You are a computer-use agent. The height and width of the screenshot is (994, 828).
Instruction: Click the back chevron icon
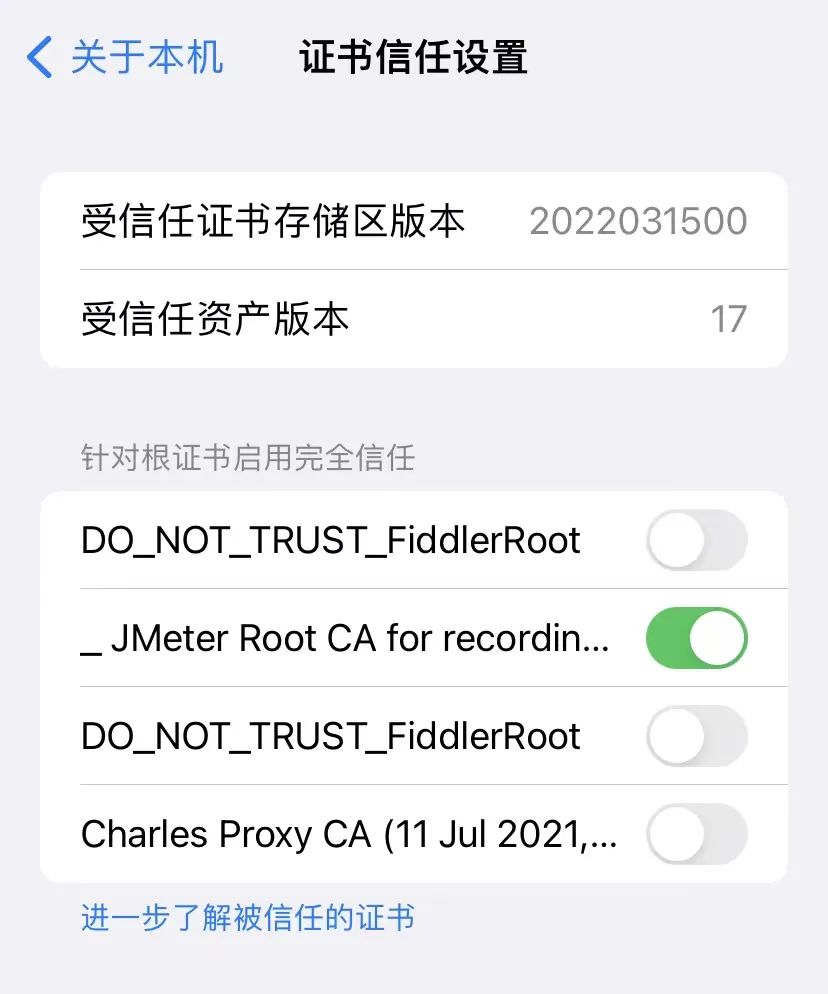(38, 58)
